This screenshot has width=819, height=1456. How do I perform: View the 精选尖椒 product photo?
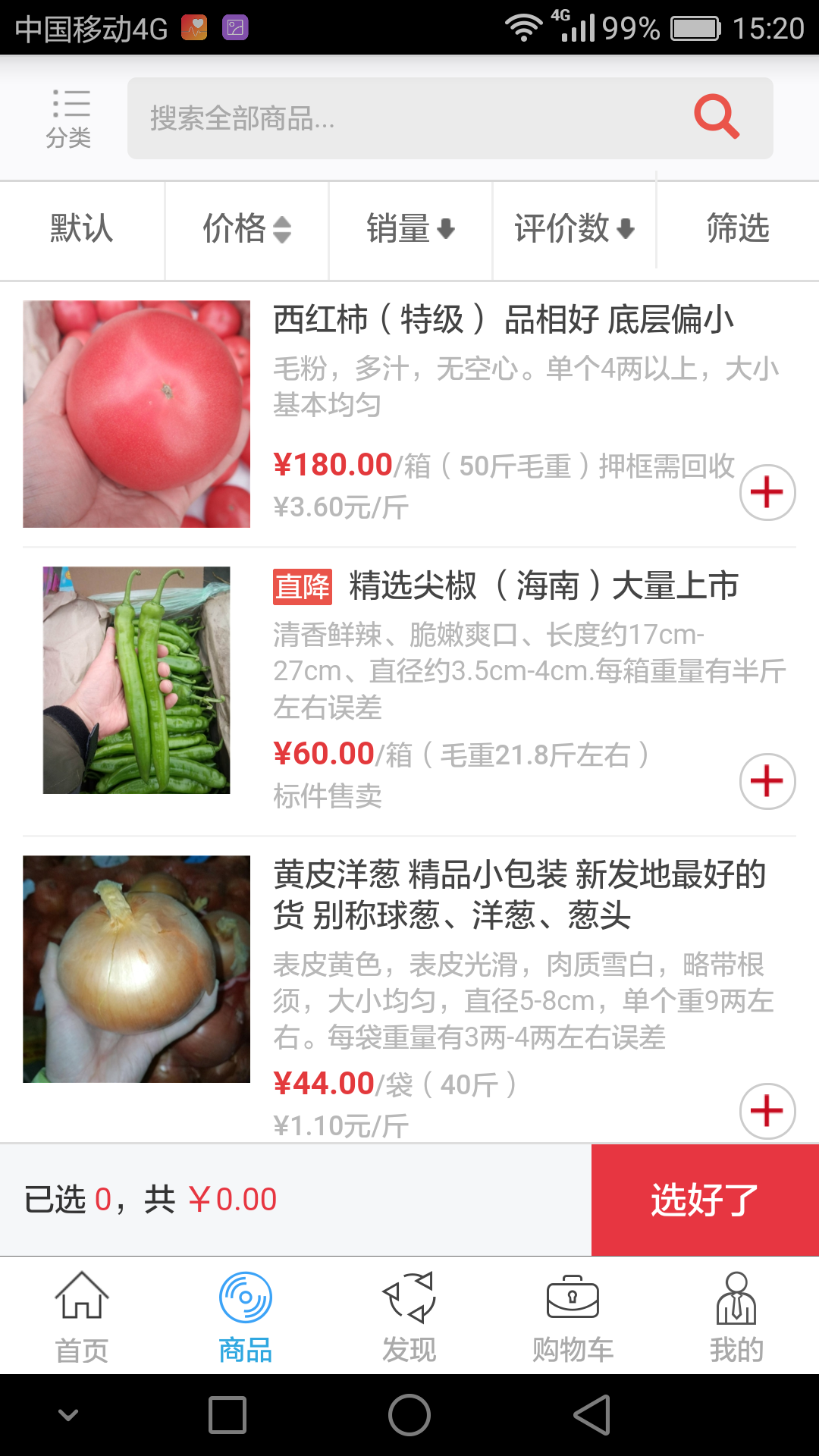(x=136, y=680)
